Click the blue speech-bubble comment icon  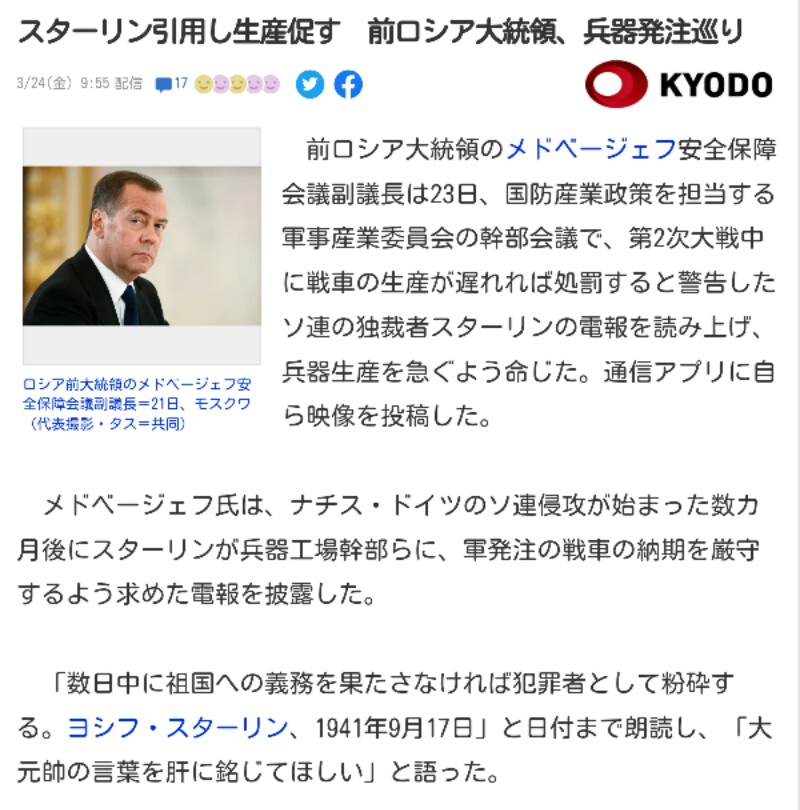pos(162,86)
